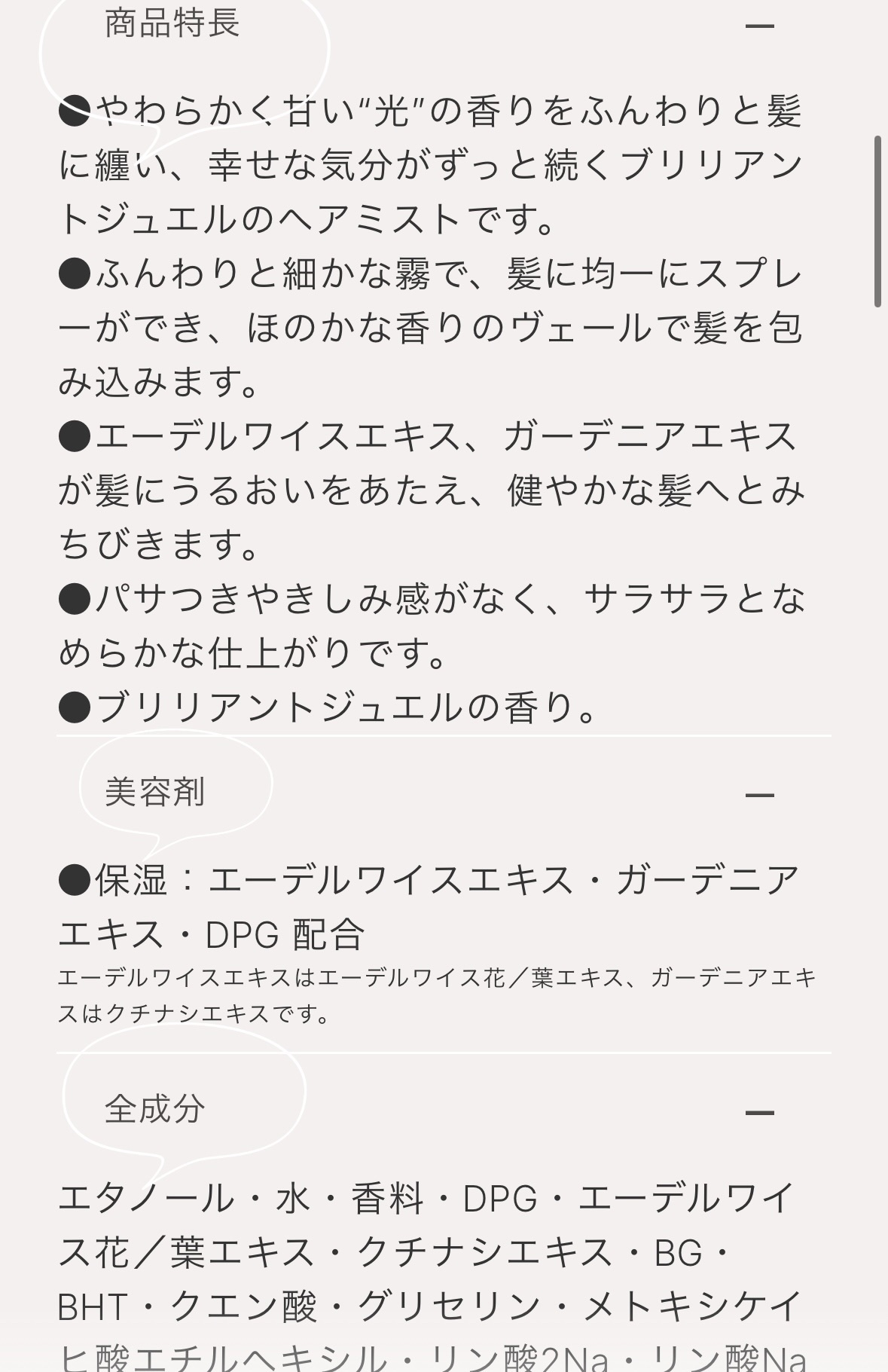Collapse the 美容剤 section
The height and width of the screenshot is (1372, 888).
(x=759, y=794)
